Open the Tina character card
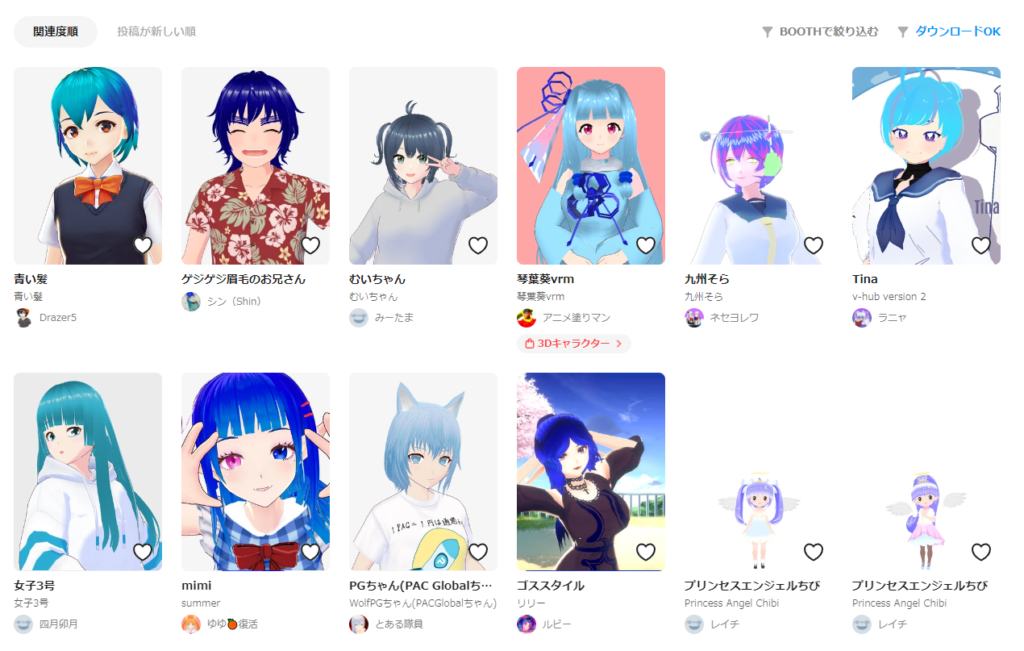The height and width of the screenshot is (651, 1024). click(925, 165)
